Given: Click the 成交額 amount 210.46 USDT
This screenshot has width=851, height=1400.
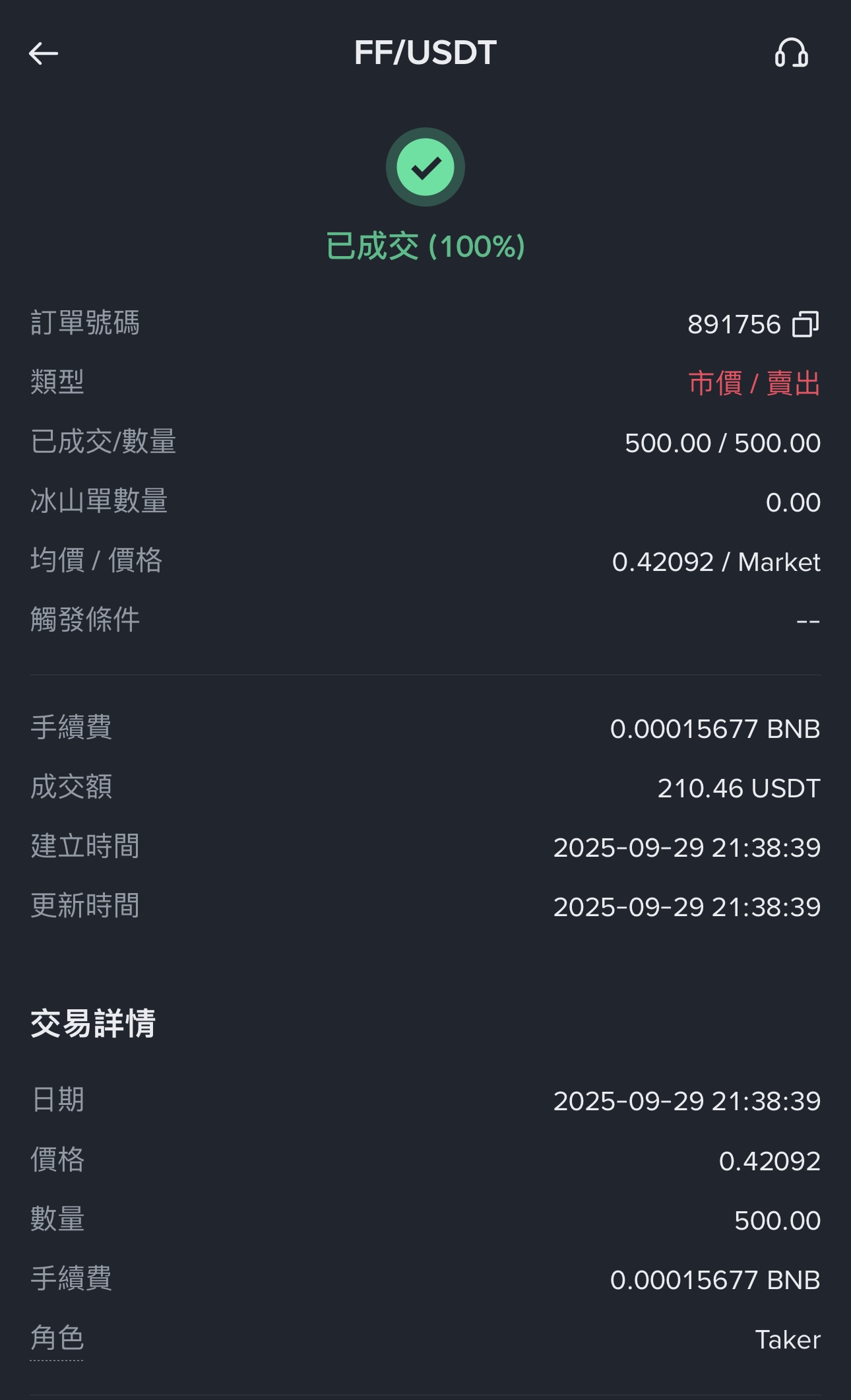Looking at the screenshot, I should coord(739,787).
